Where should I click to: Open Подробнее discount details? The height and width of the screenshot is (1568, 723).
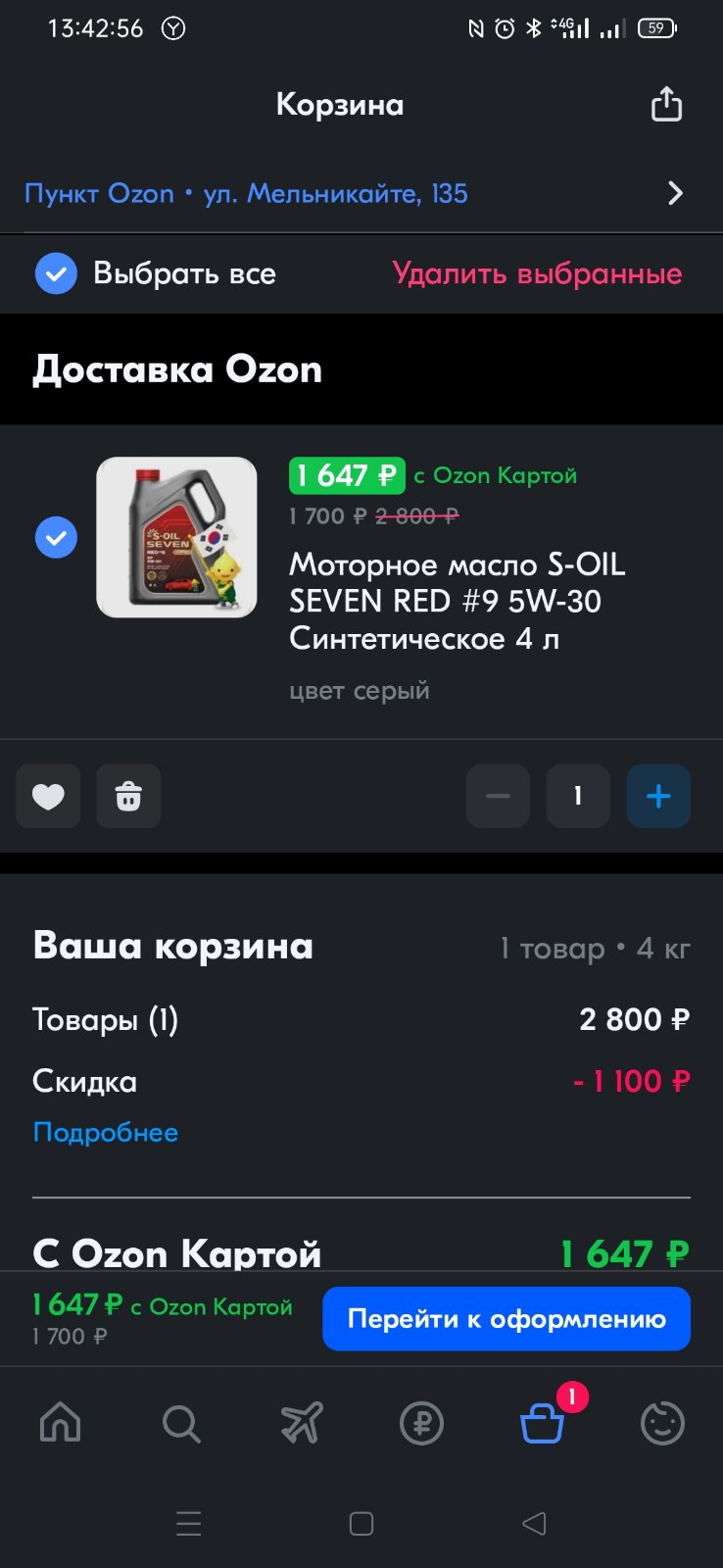106,1132
